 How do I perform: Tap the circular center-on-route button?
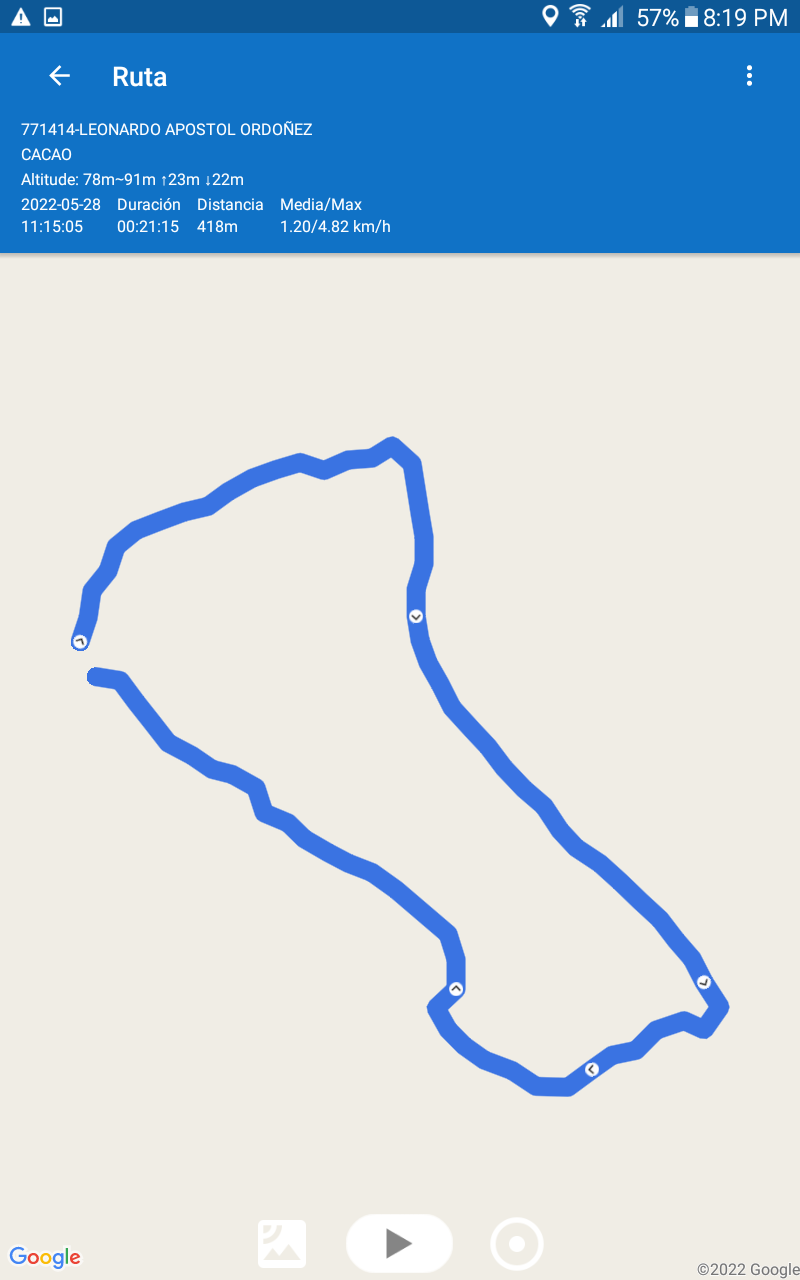pyautogui.click(x=517, y=1244)
